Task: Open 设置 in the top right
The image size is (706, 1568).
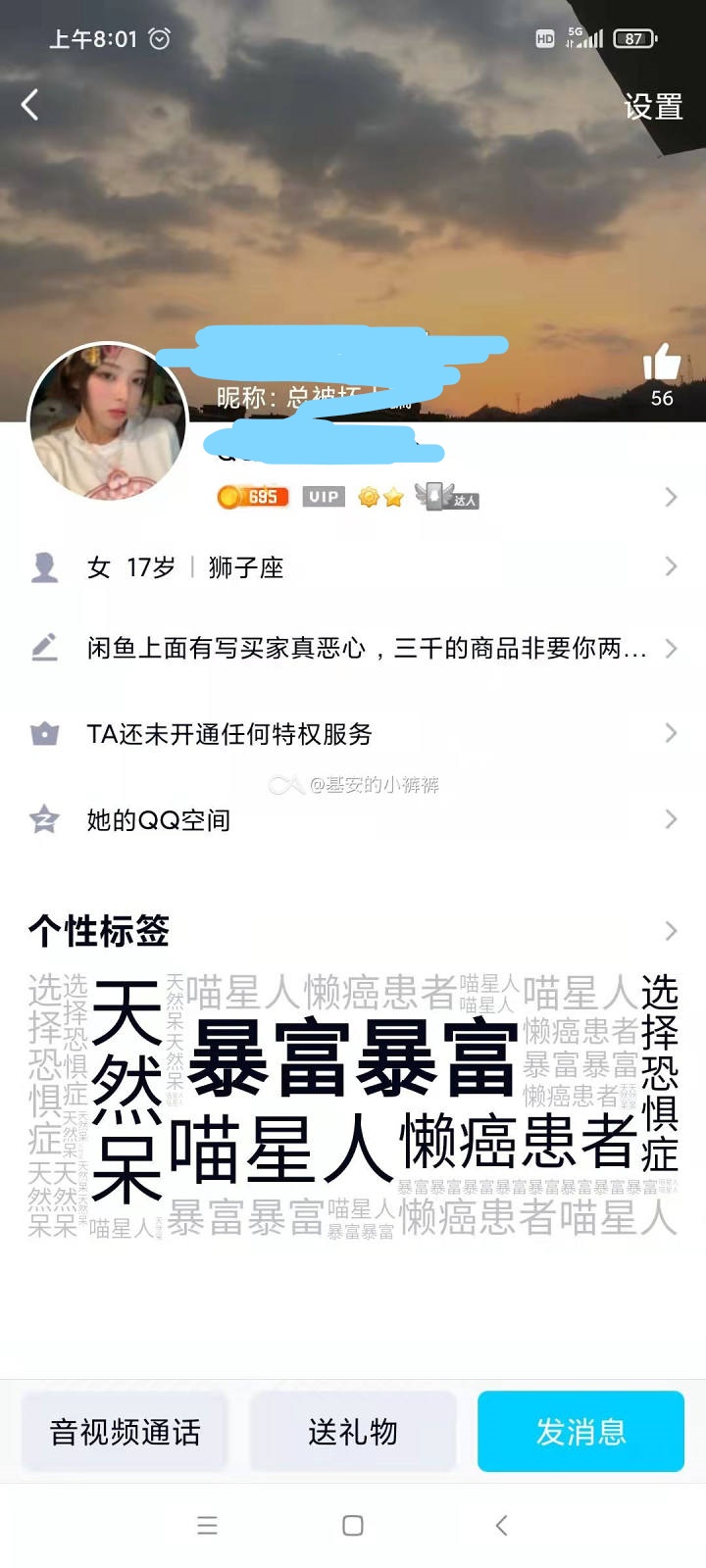Action: pyautogui.click(x=653, y=107)
